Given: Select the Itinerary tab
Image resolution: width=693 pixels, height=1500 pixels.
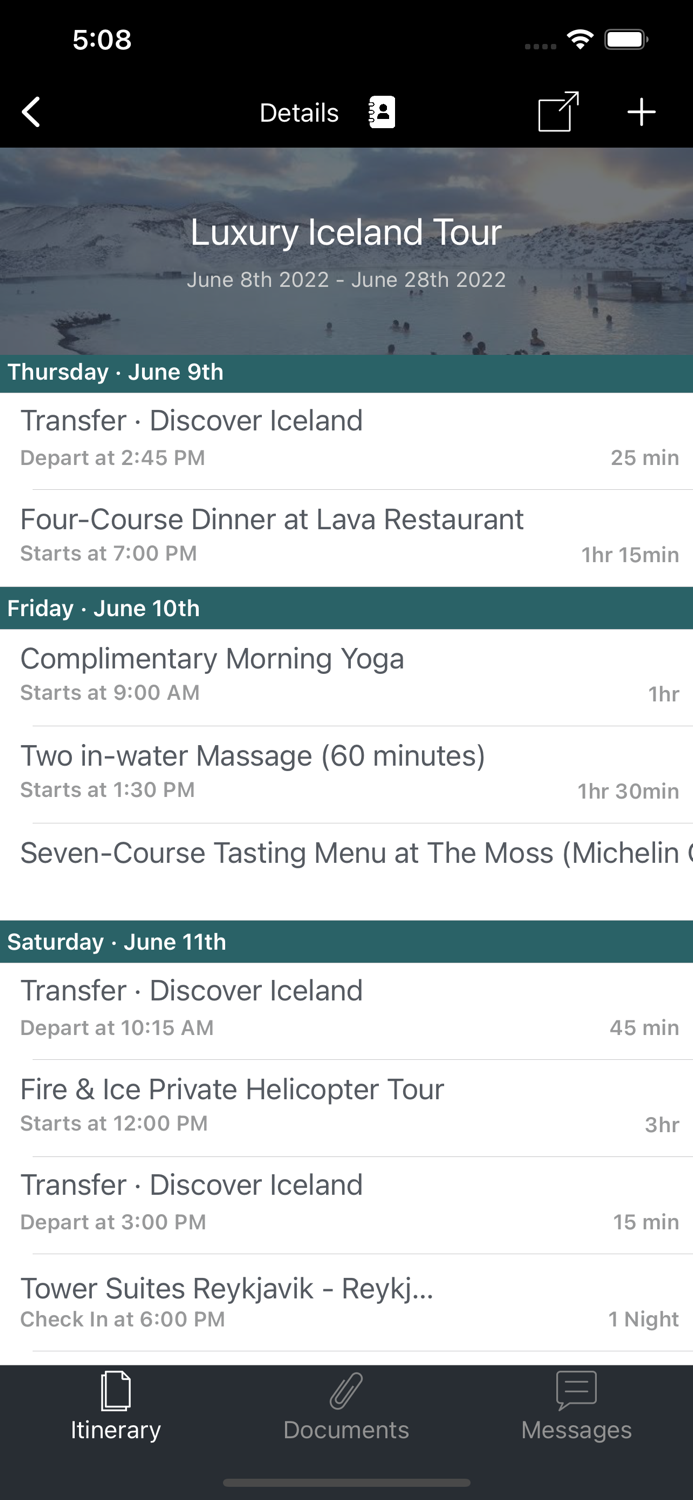Looking at the screenshot, I should [116, 1407].
